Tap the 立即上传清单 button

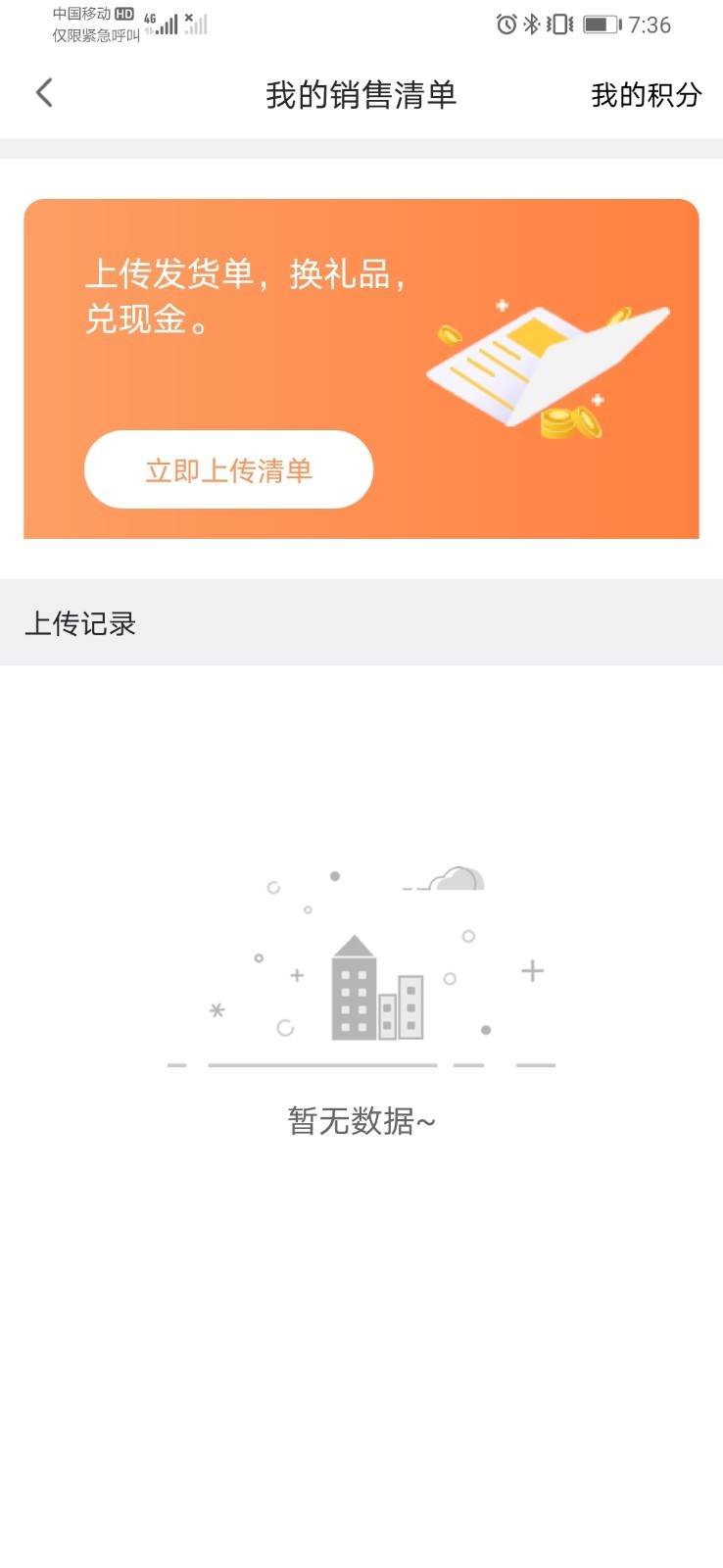[228, 469]
